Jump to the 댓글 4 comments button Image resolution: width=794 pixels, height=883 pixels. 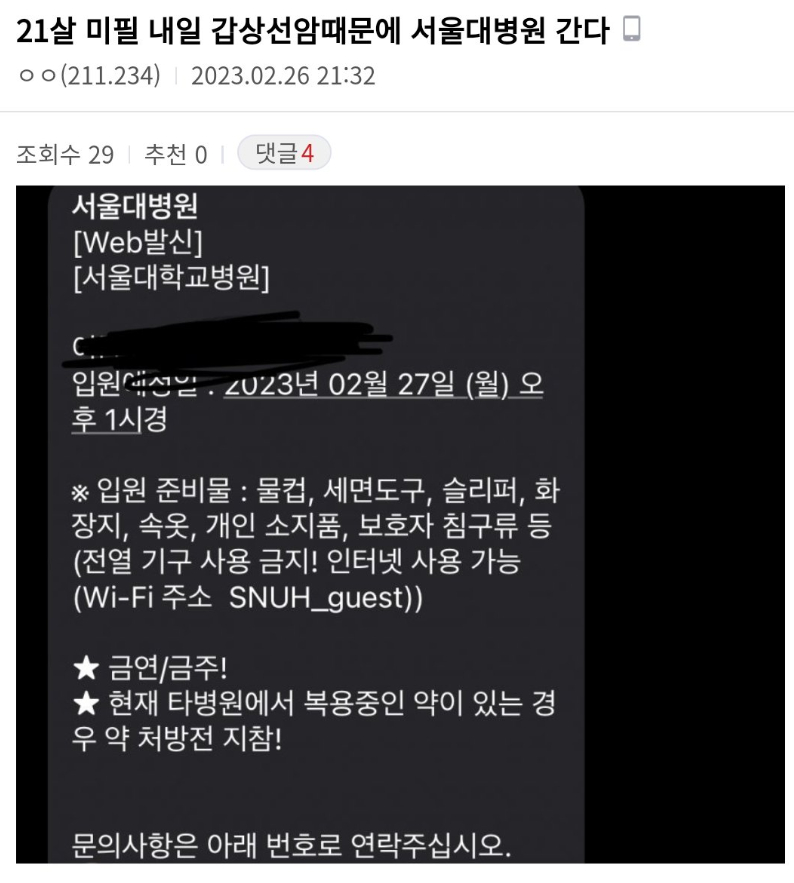[x=284, y=154]
